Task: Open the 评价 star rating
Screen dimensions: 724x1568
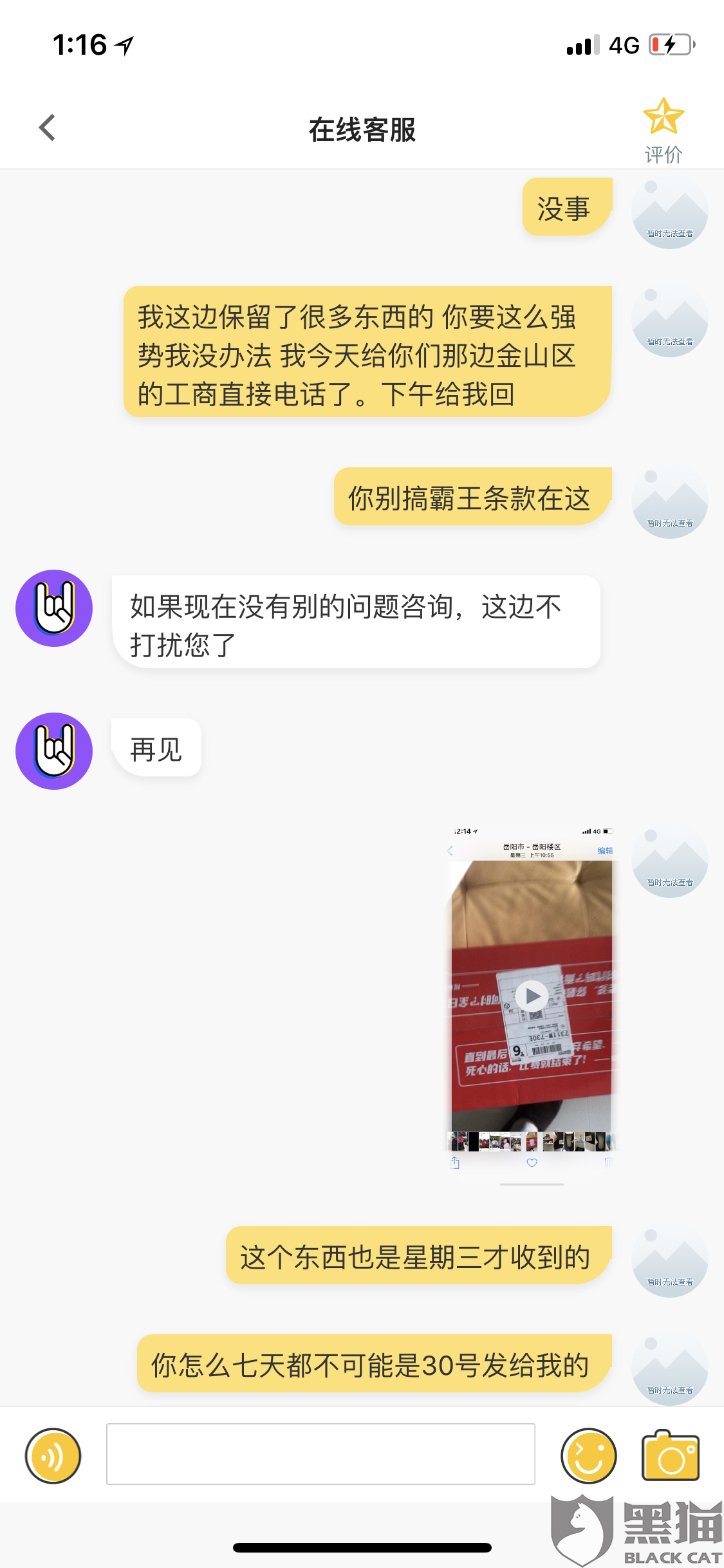Action: pos(664,131)
